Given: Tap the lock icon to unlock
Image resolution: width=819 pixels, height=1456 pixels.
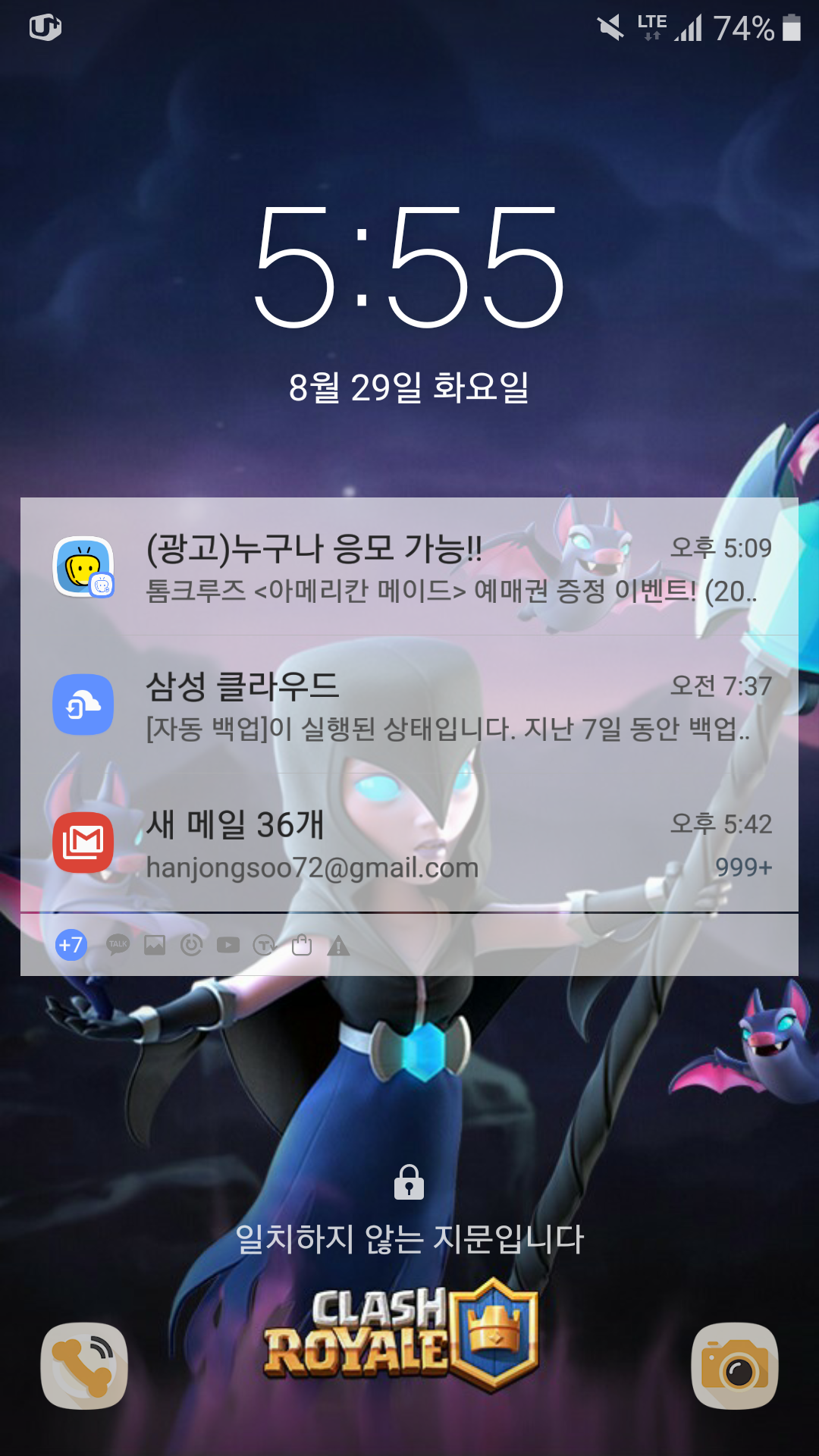Looking at the screenshot, I should [409, 1182].
